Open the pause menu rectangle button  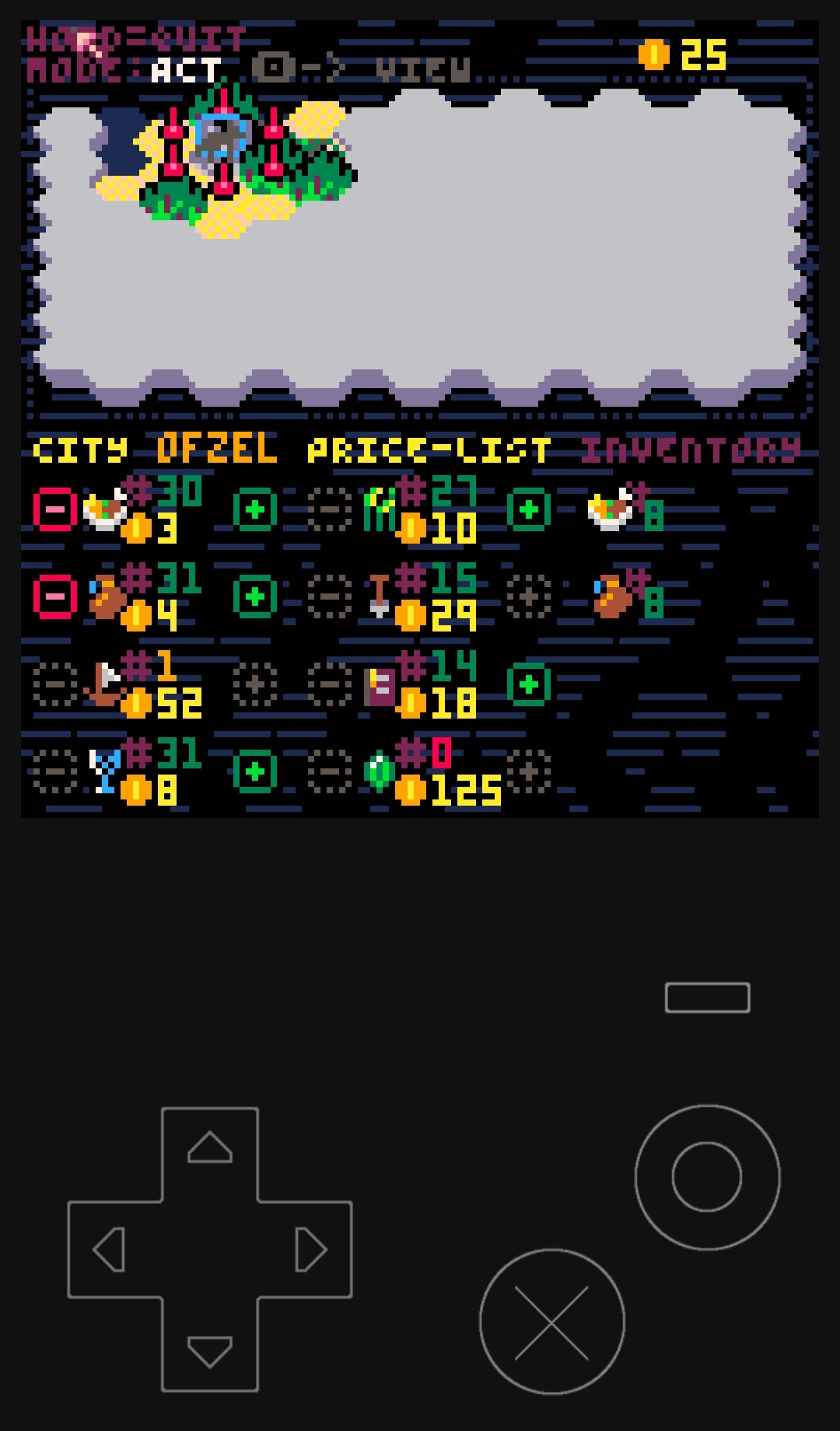click(707, 998)
